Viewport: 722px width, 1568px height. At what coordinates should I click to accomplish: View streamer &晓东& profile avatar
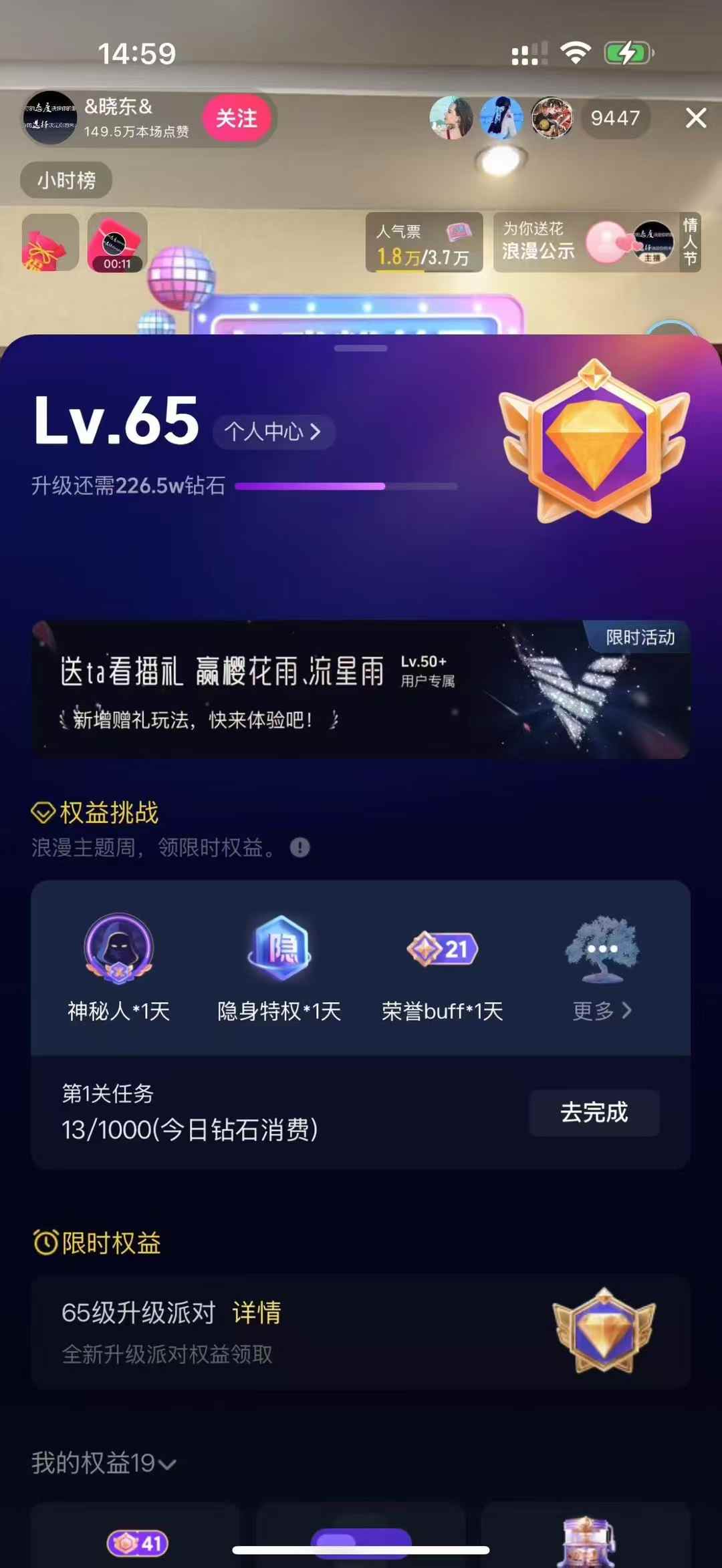point(50,118)
